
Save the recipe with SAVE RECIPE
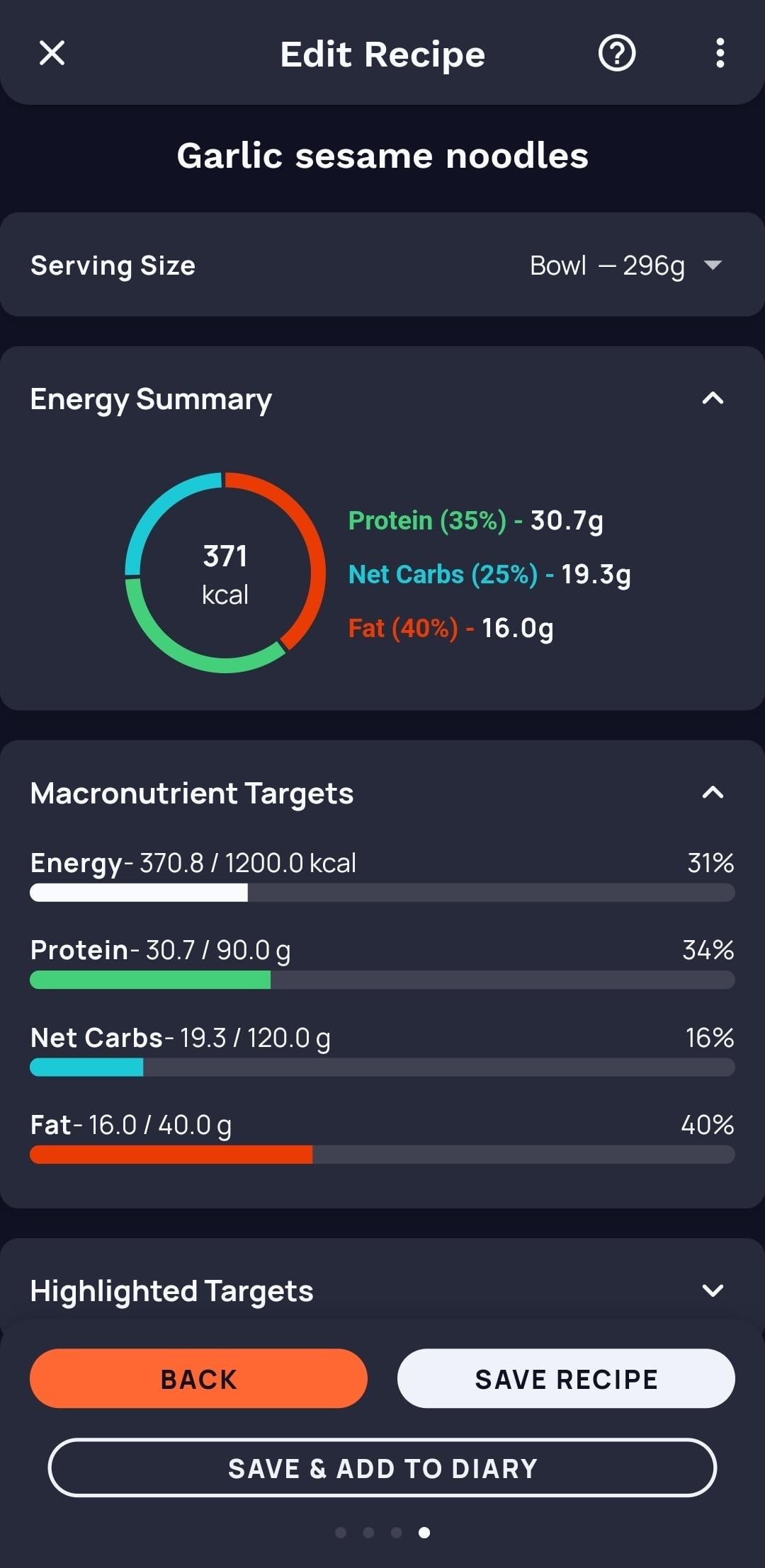(566, 1378)
